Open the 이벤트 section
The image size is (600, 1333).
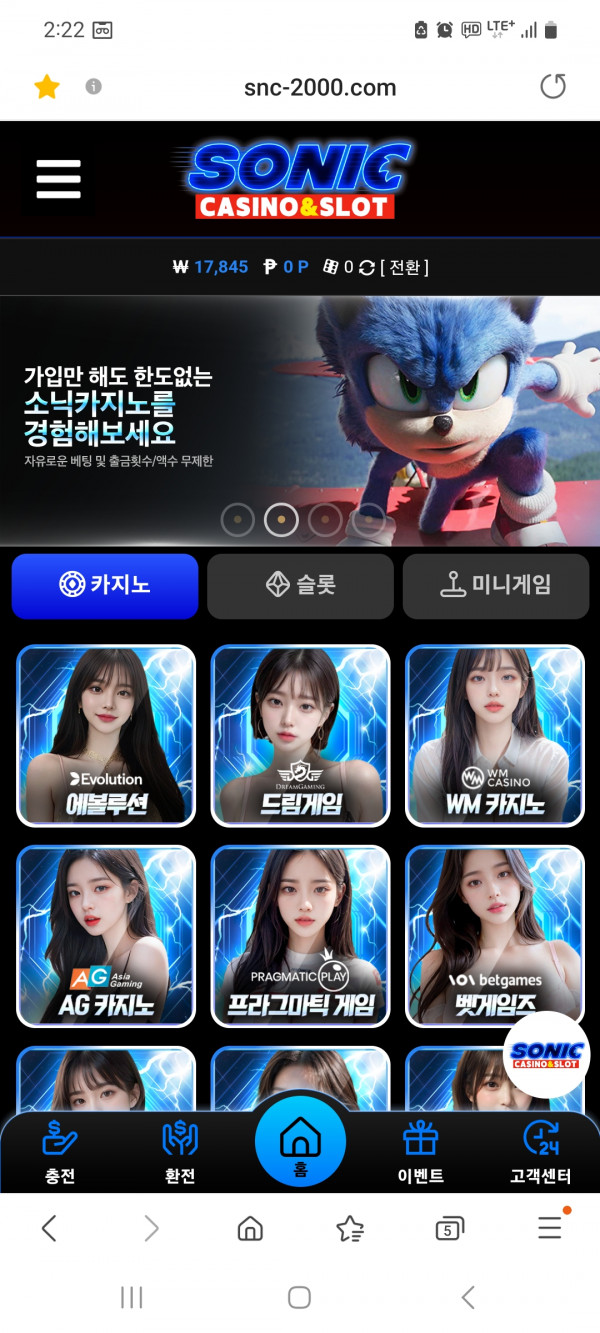[x=420, y=1153]
